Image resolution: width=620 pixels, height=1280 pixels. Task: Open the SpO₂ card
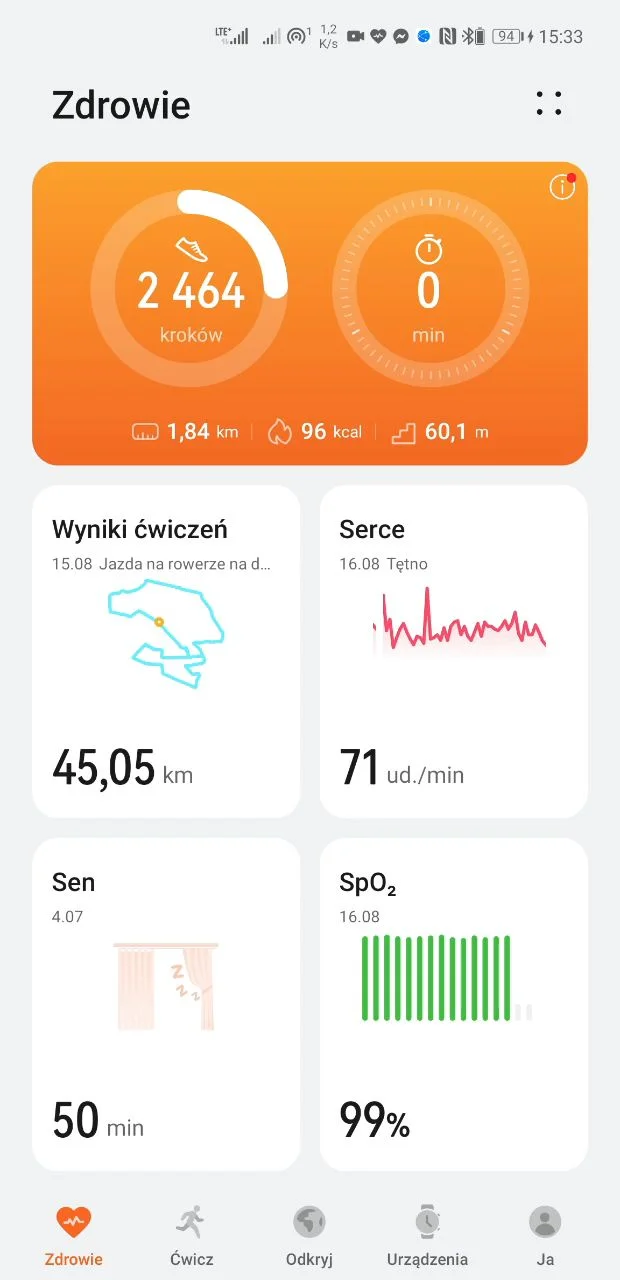(x=454, y=1004)
